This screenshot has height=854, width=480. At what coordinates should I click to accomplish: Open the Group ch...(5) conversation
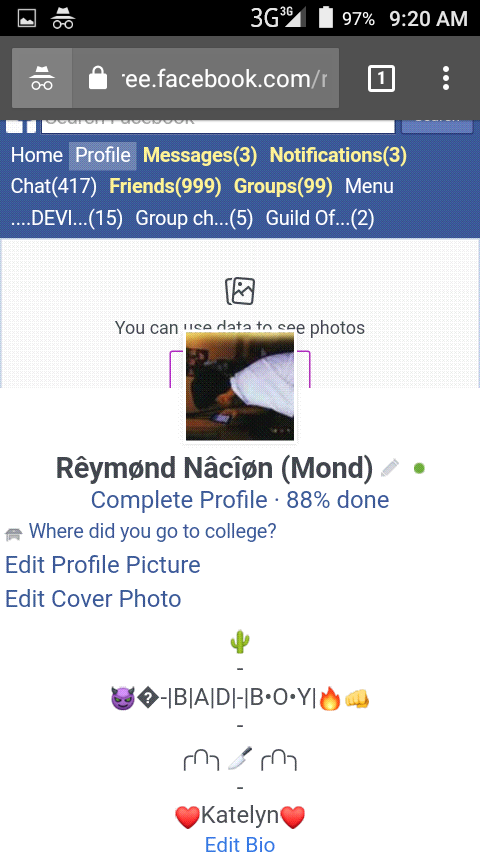(194, 218)
